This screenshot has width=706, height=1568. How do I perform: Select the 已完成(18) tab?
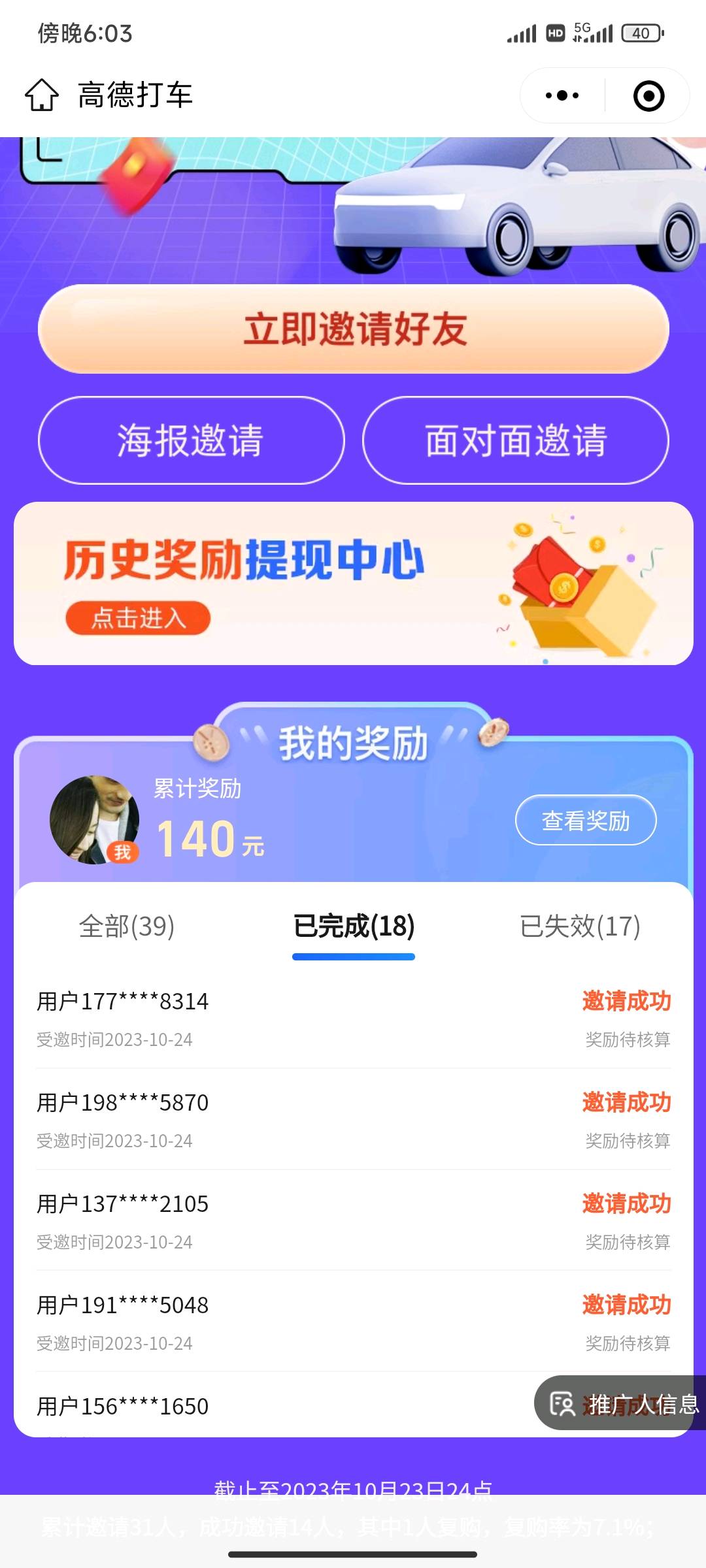354,926
